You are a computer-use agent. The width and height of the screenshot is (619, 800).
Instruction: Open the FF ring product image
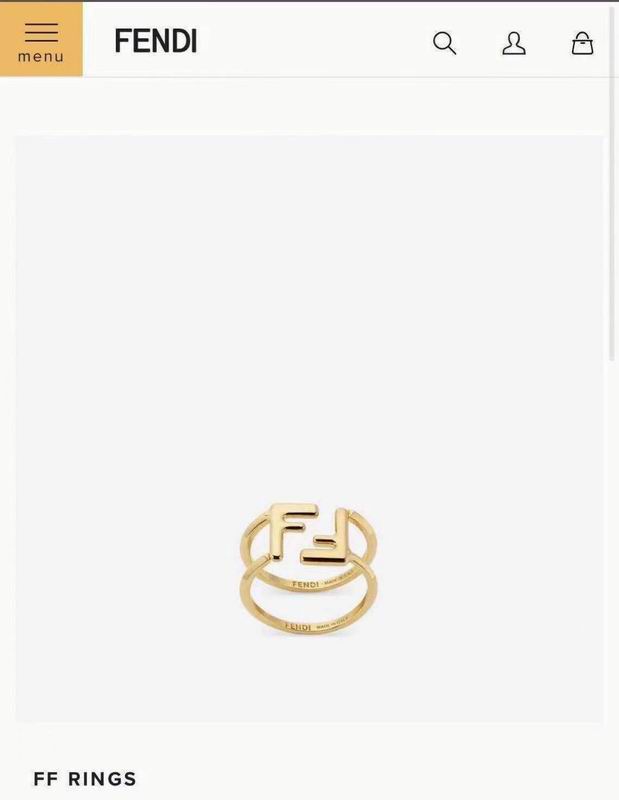(x=308, y=570)
